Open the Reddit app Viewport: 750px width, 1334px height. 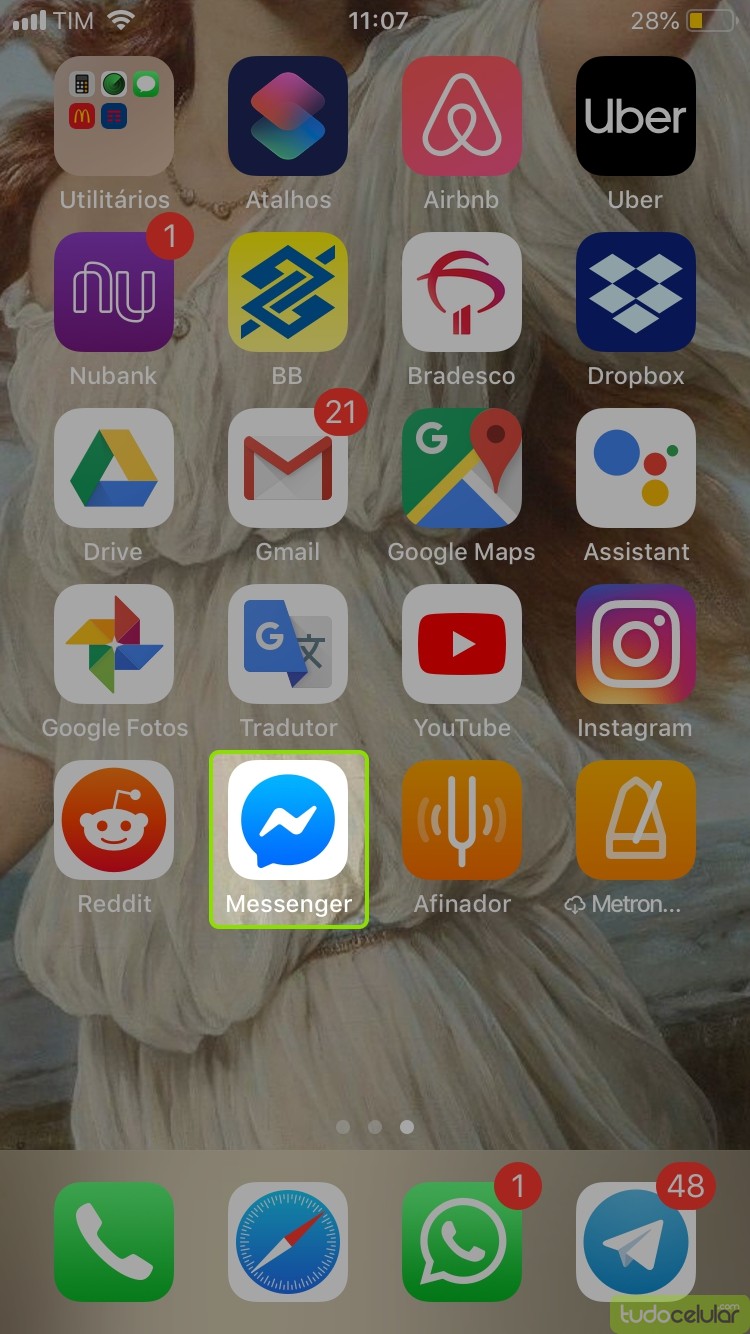pyautogui.click(x=114, y=820)
